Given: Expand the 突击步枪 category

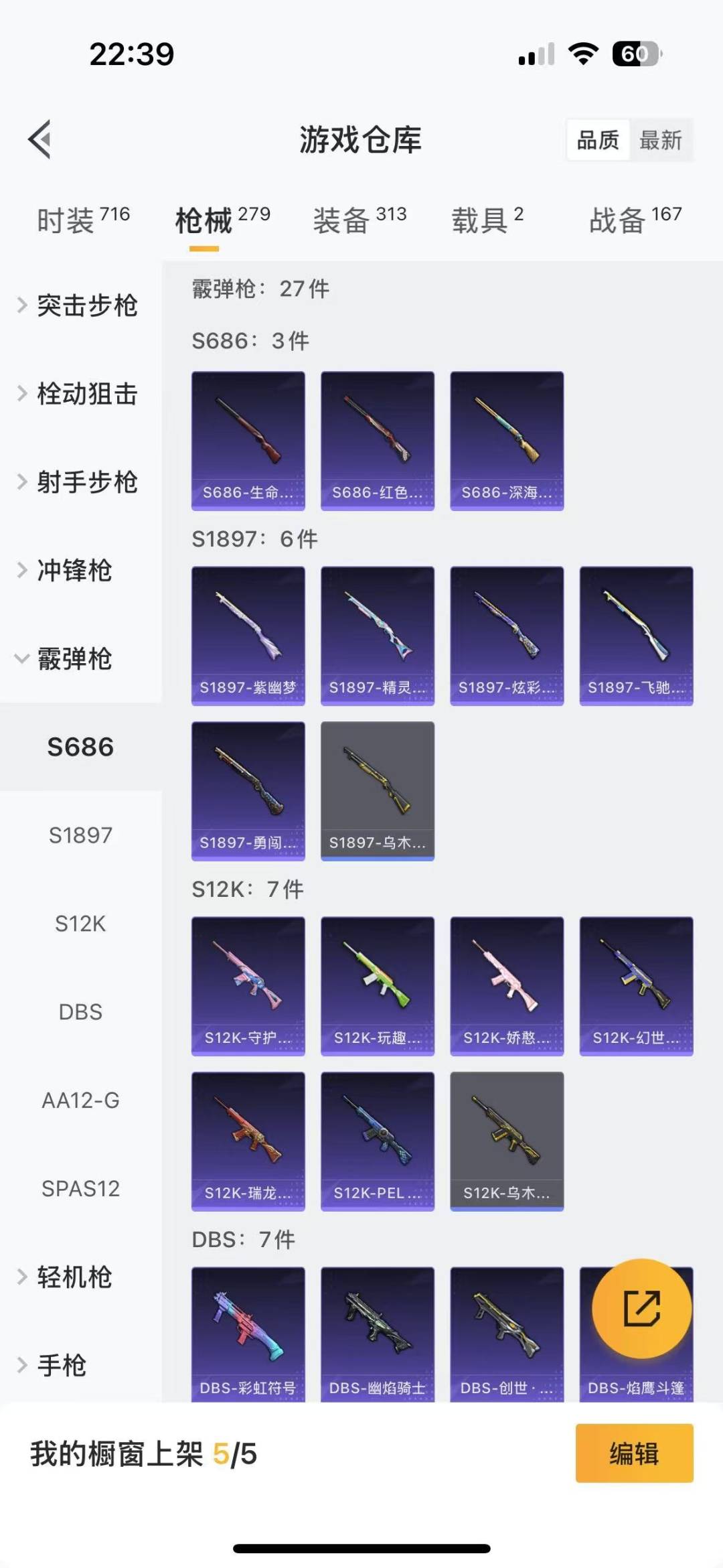Looking at the screenshot, I should [80, 305].
